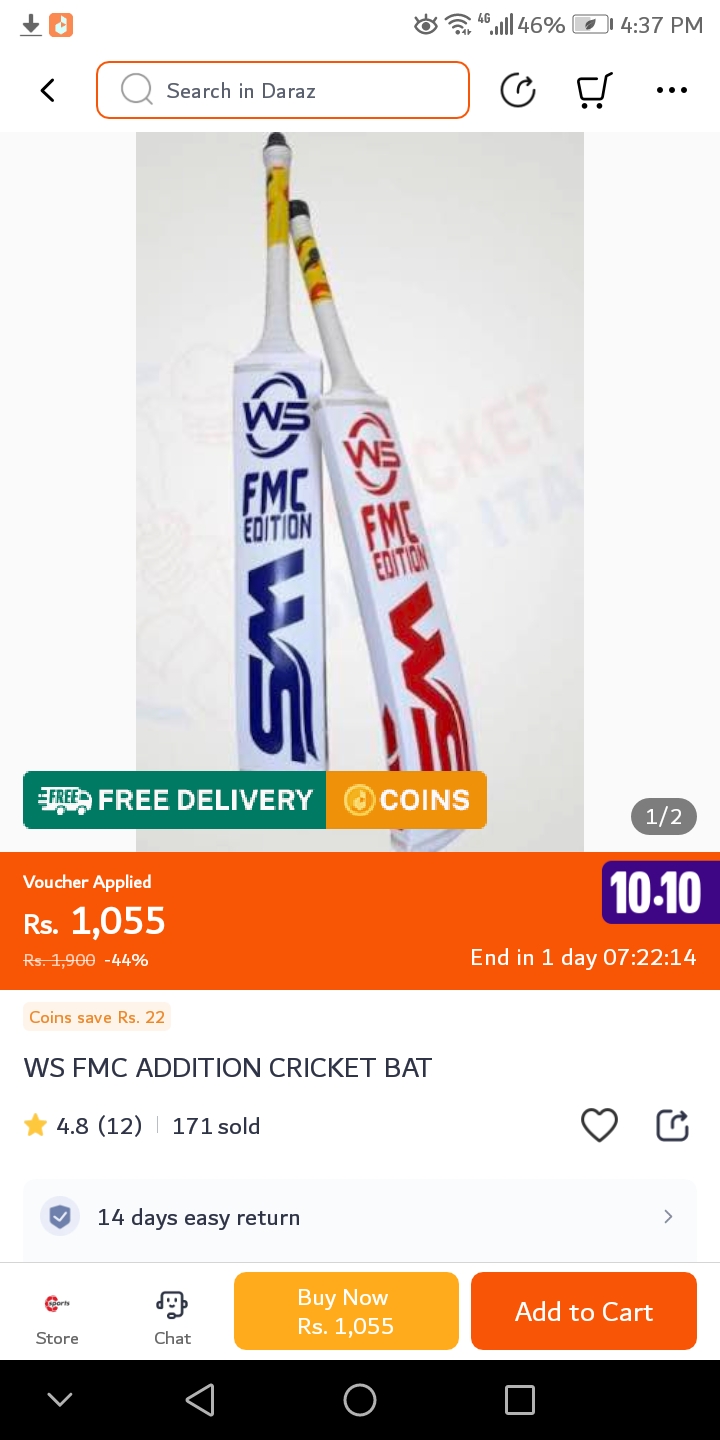This screenshot has width=720, height=1440.
Task: Share this product listing
Action: 672,1125
